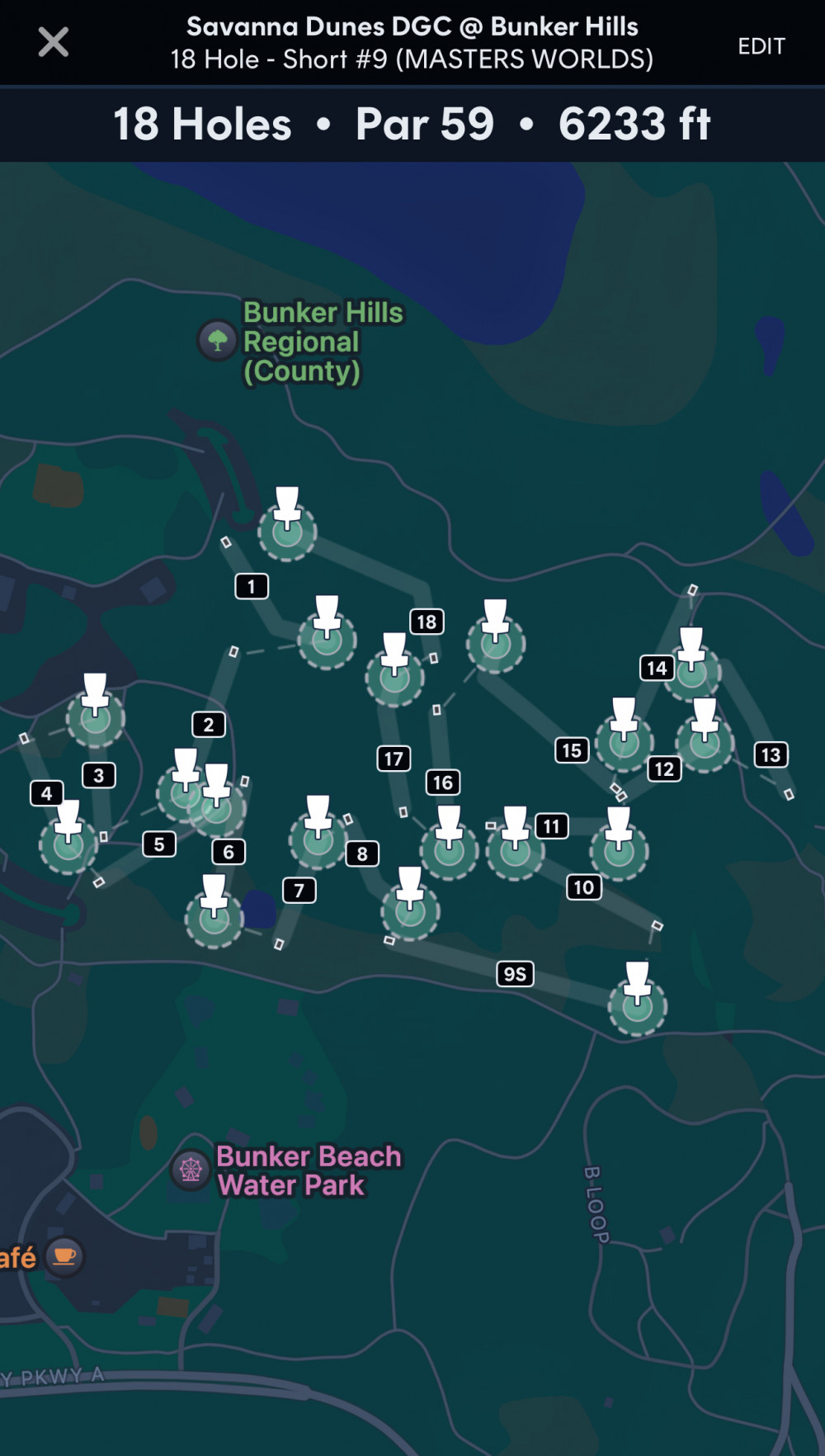Open Bunker Beach Water Park pin
The width and height of the screenshot is (825, 1456).
pyautogui.click(x=191, y=1170)
